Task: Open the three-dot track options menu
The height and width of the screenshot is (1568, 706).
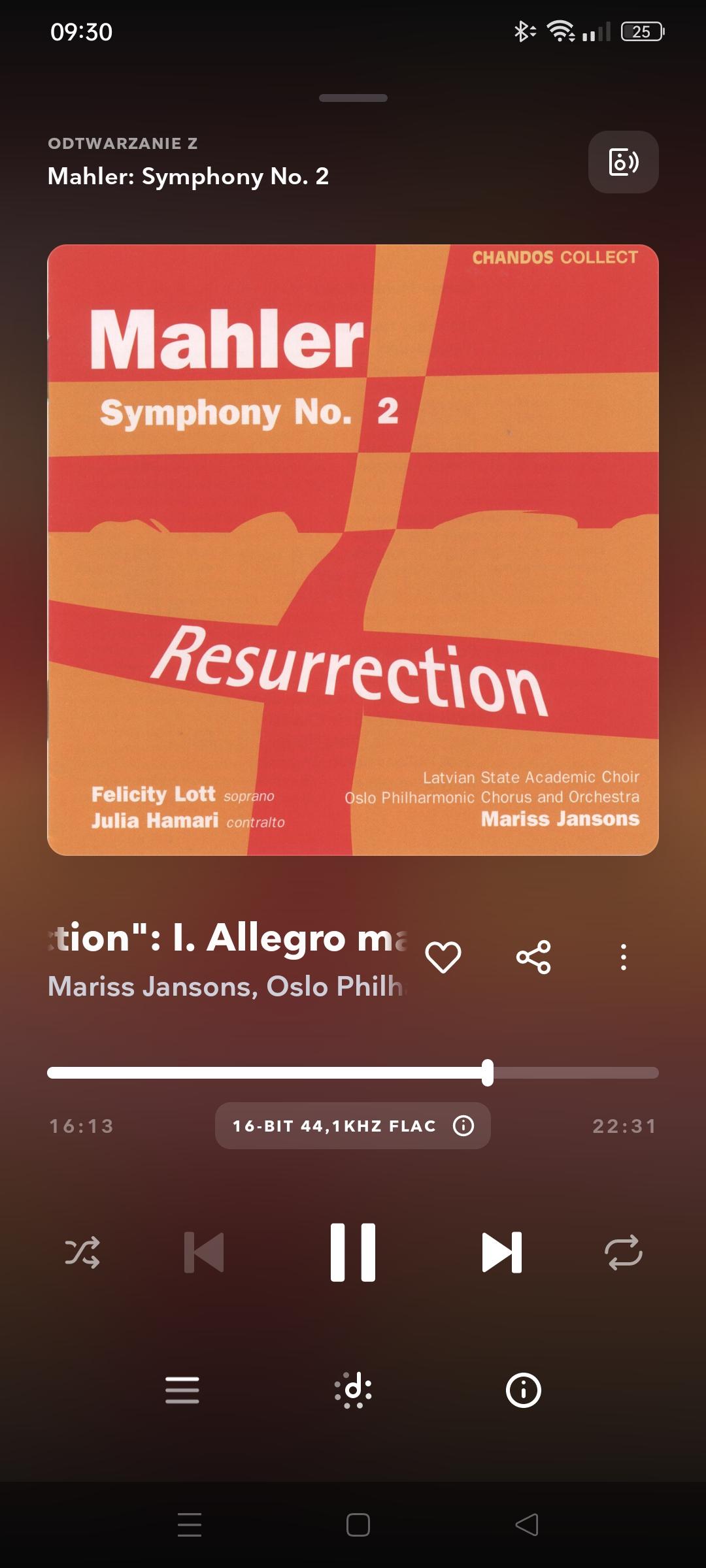Action: (x=623, y=957)
